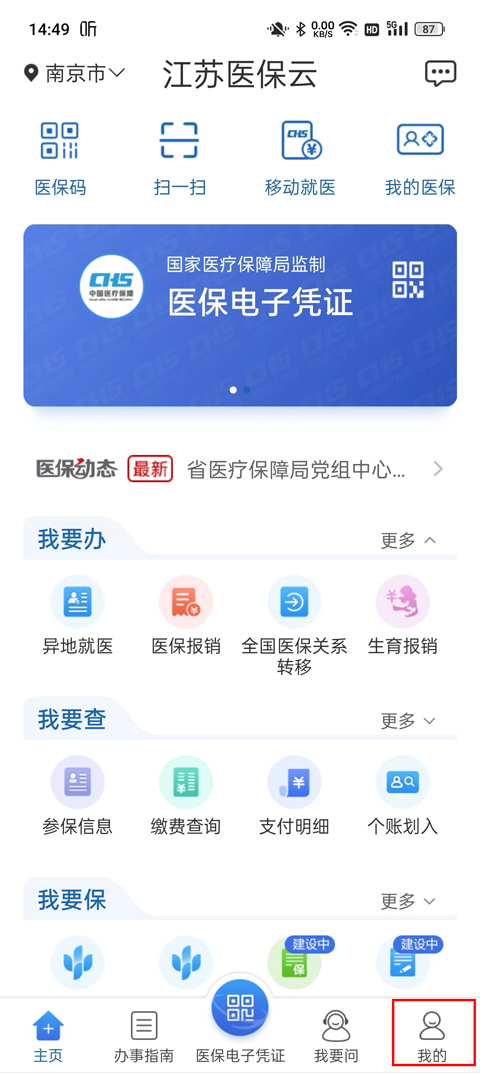The image size is (480, 1073).
Task: Open 医保码
Action: point(60,159)
